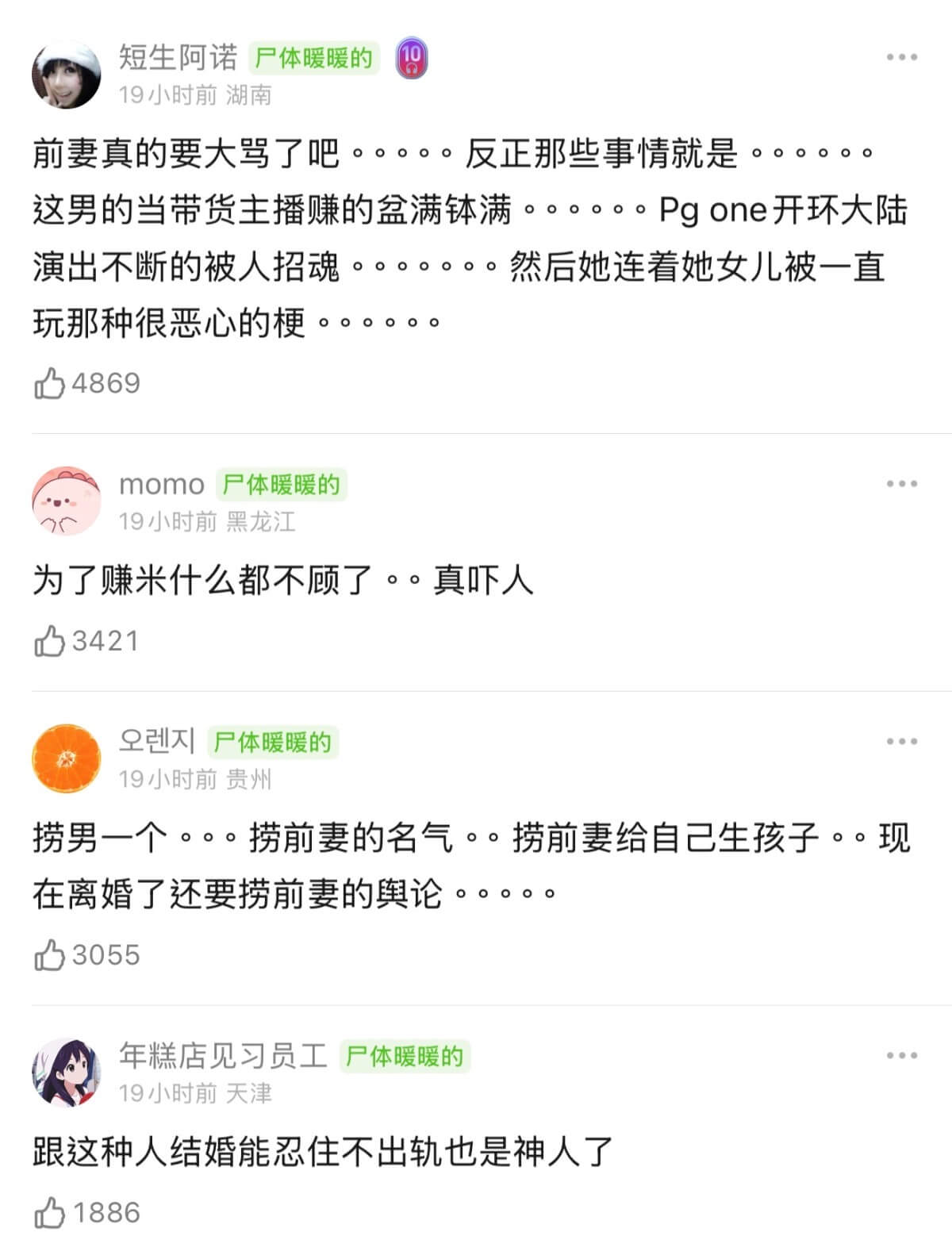This screenshot has width=952, height=1259.
Task: View 短生阿诺's profile avatar
Action: [67, 75]
